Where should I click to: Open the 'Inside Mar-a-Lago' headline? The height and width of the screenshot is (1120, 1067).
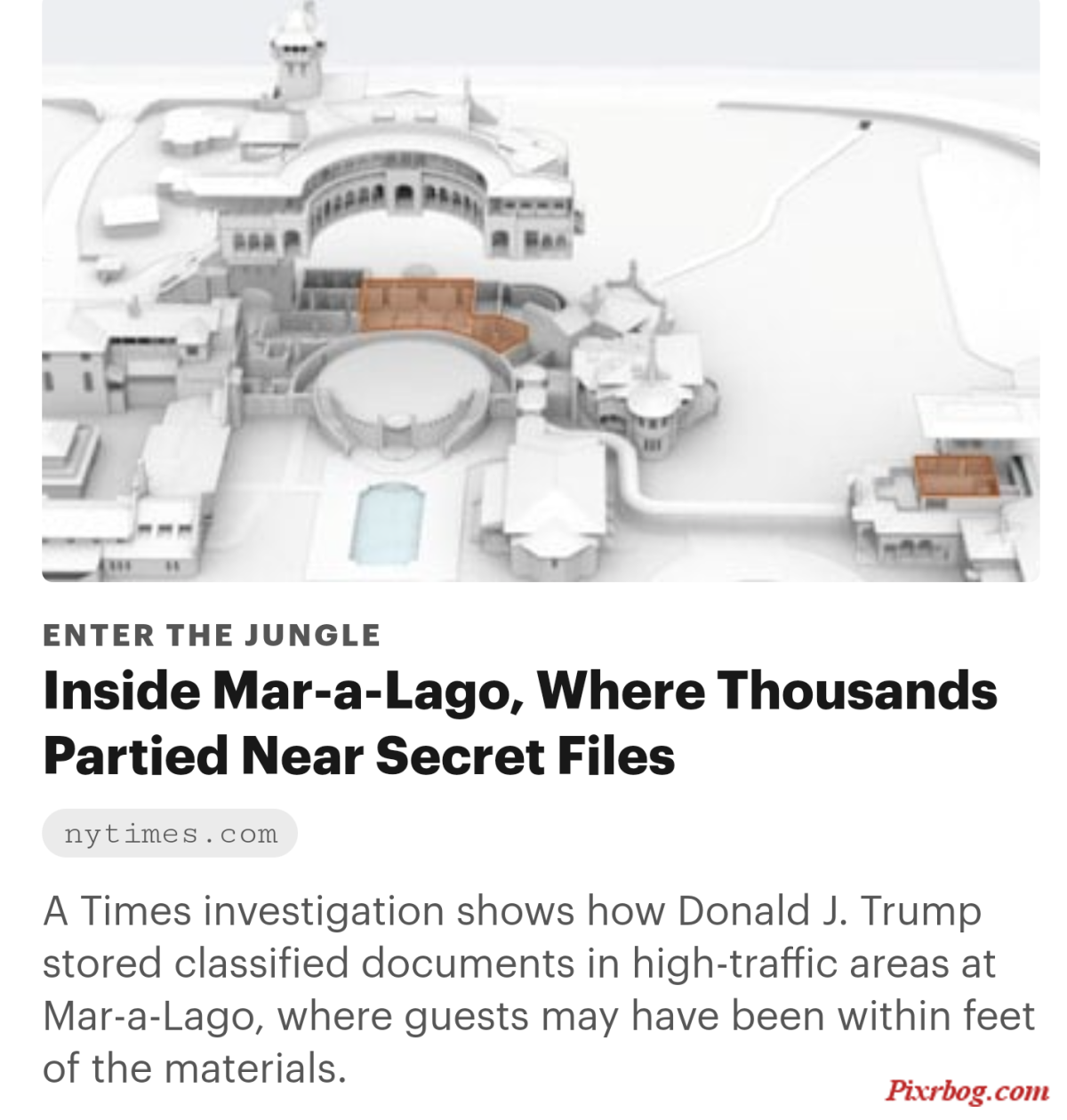(519, 724)
